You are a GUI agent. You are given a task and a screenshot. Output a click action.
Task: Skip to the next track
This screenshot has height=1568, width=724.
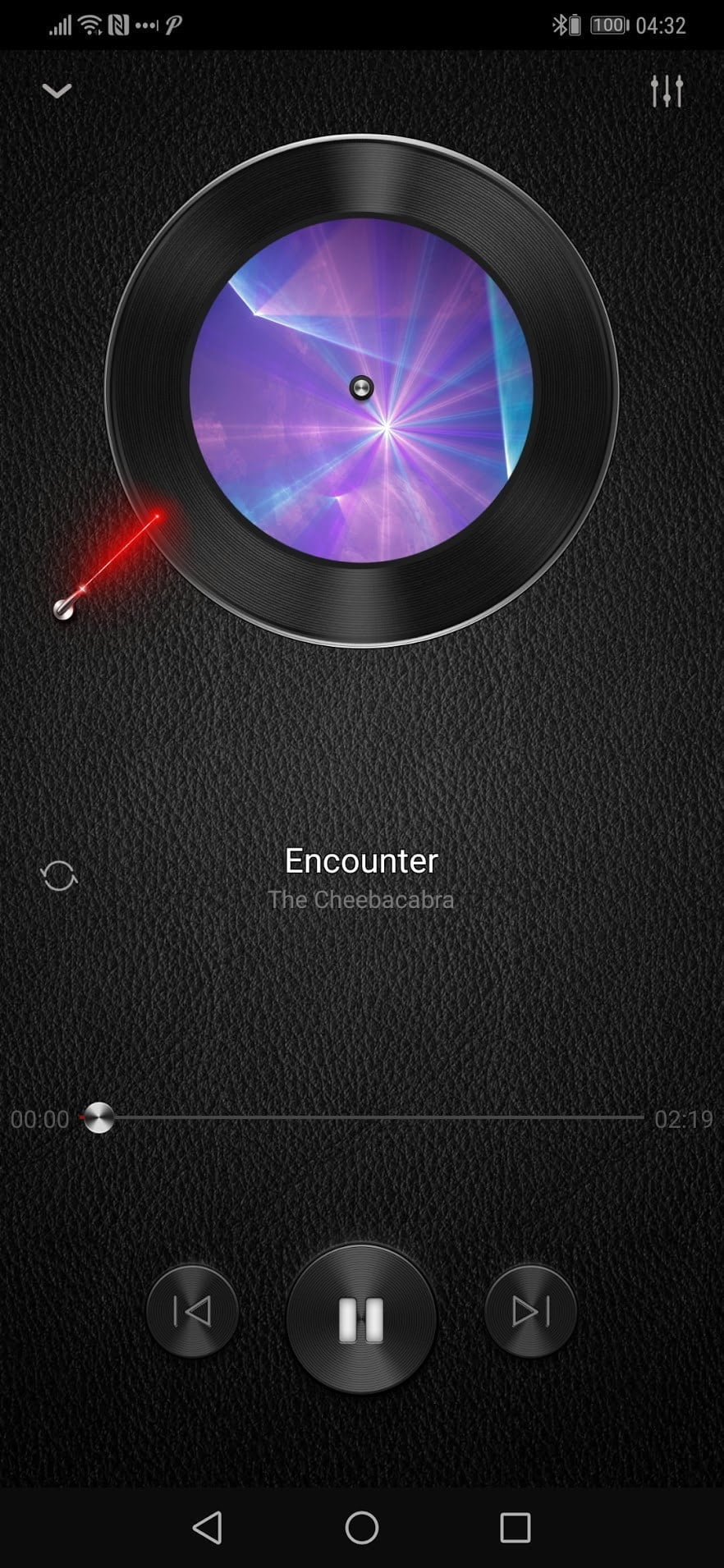530,1311
